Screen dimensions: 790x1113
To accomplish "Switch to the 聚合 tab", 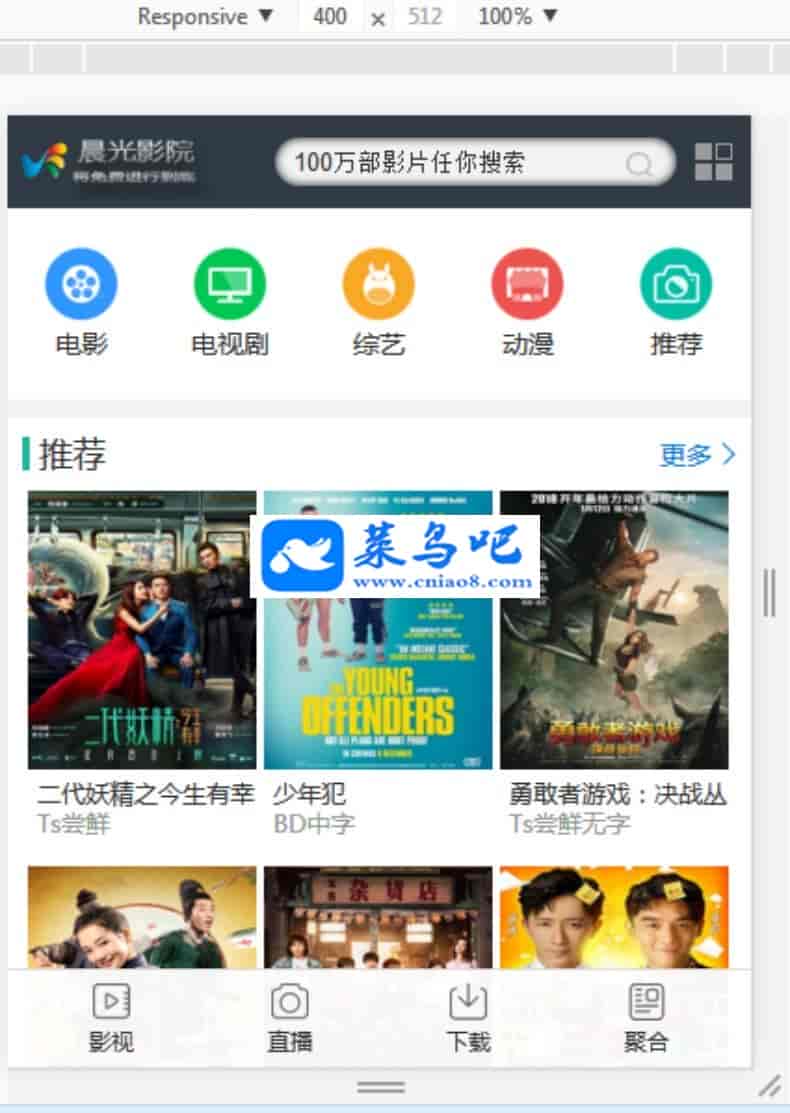I will pyautogui.click(x=646, y=1018).
